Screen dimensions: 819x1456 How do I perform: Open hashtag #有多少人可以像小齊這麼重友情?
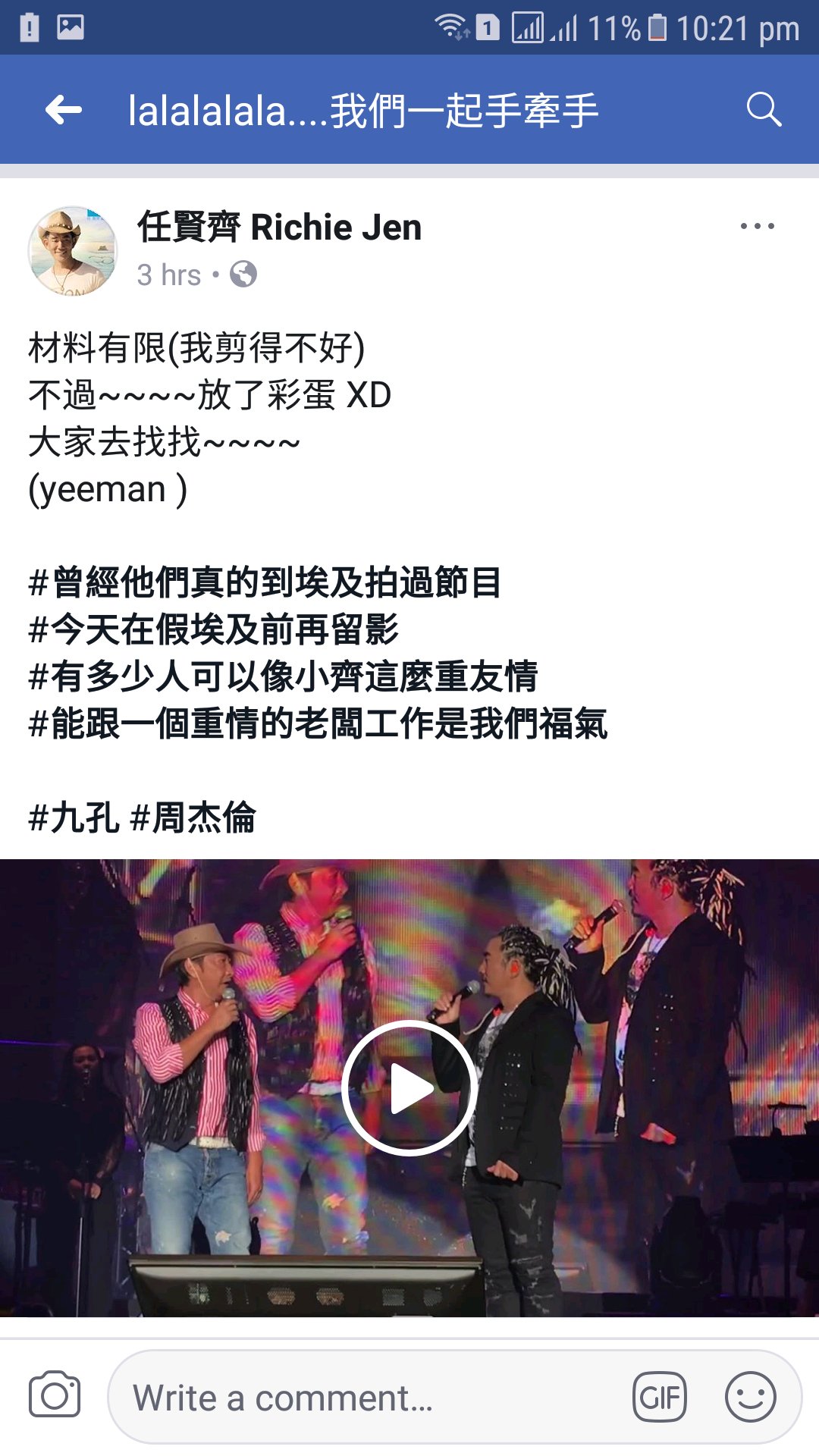[283, 676]
